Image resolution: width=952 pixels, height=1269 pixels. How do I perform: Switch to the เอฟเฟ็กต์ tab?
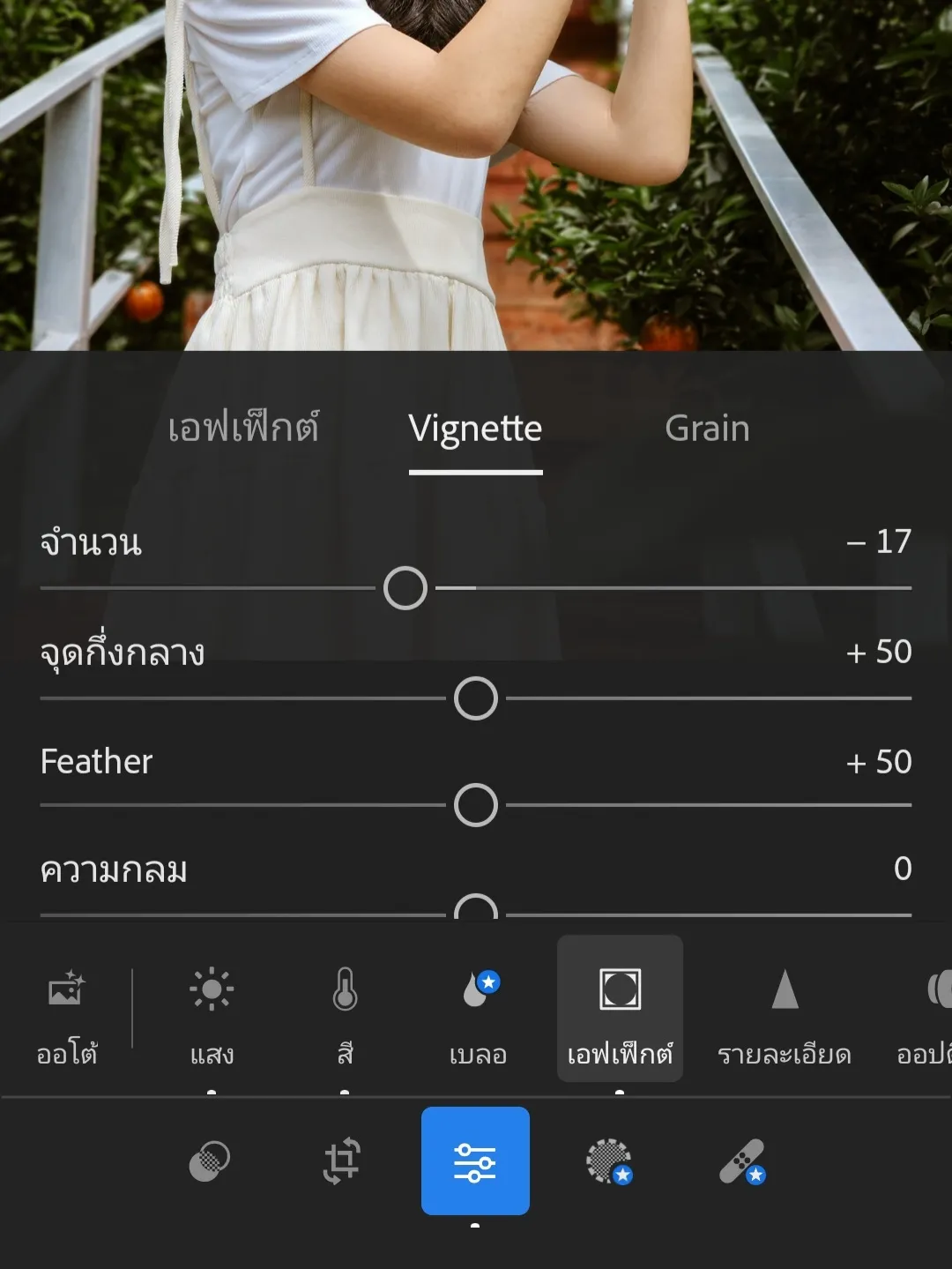243,429
